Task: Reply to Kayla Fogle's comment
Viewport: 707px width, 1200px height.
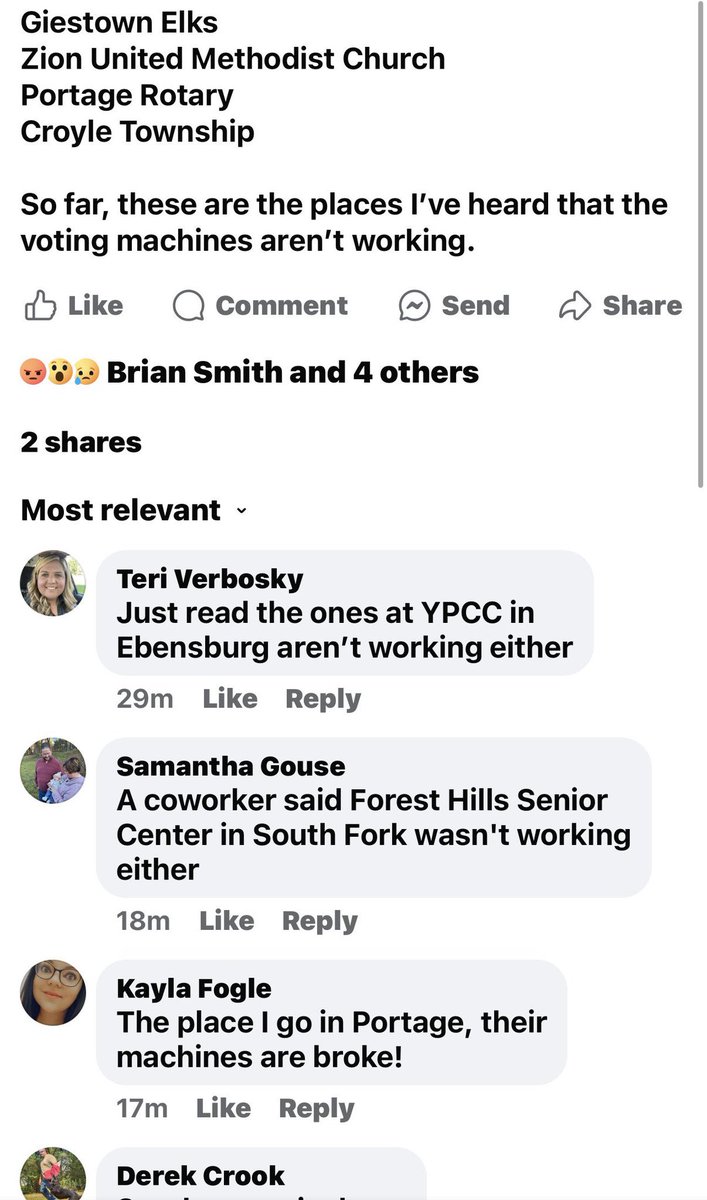Action: pyautogui.click(x=316, y=1108)
